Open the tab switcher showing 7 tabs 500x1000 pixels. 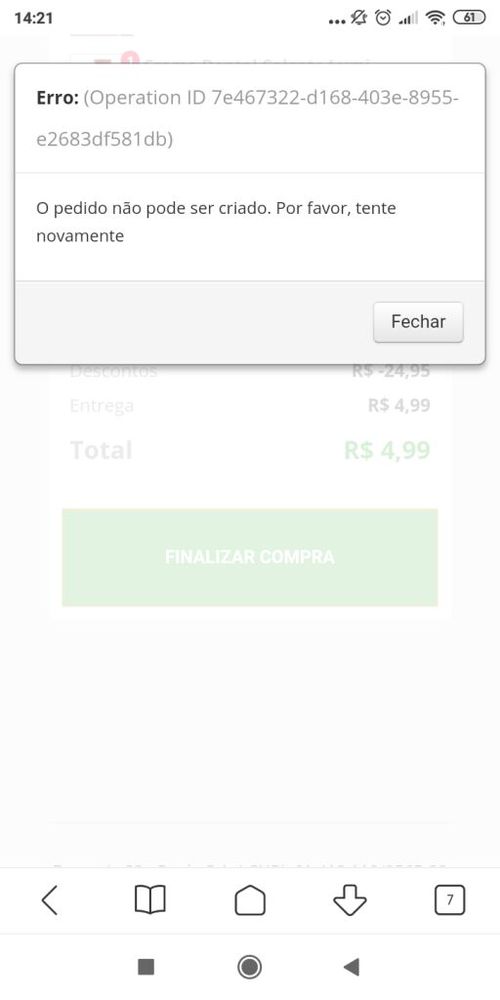450,901
